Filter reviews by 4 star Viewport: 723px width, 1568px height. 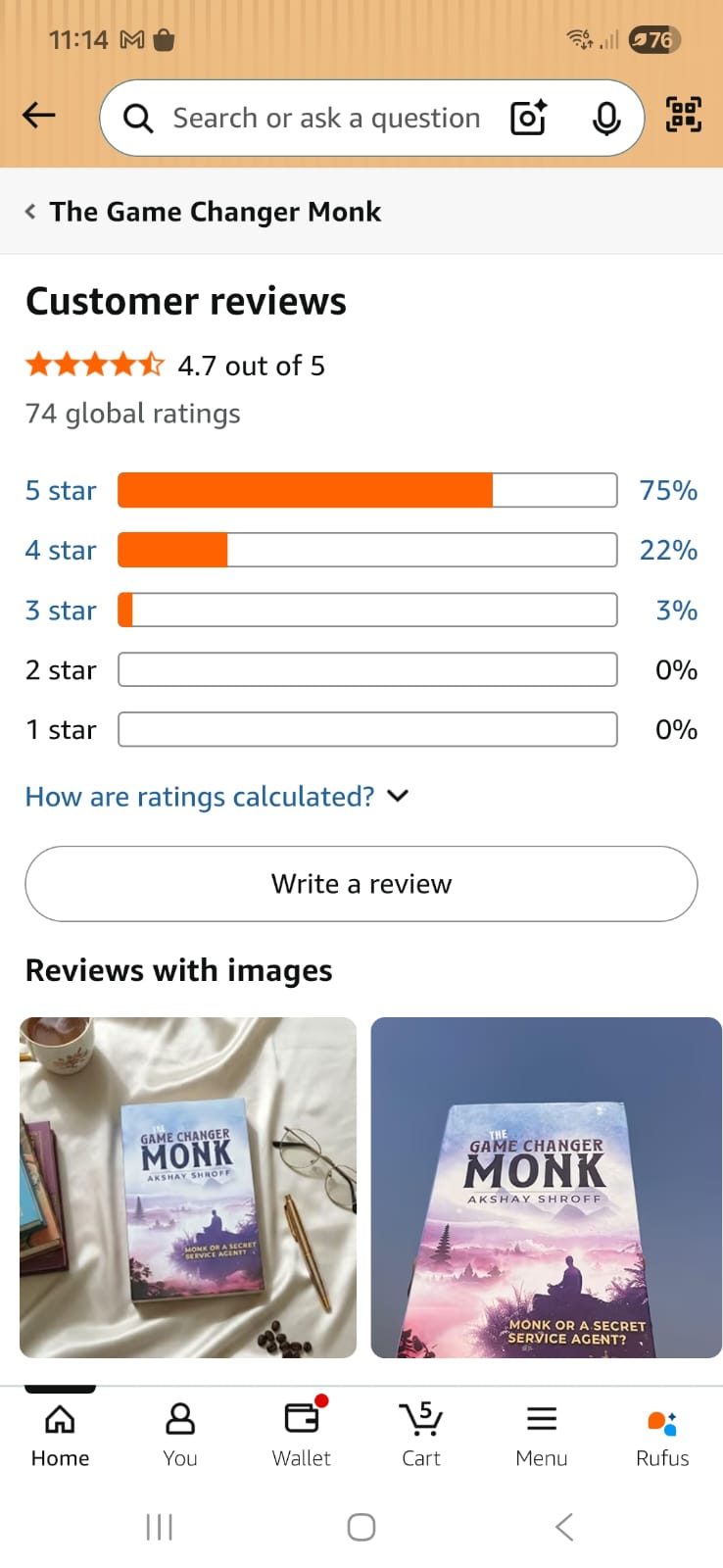(x=61, y=550)
